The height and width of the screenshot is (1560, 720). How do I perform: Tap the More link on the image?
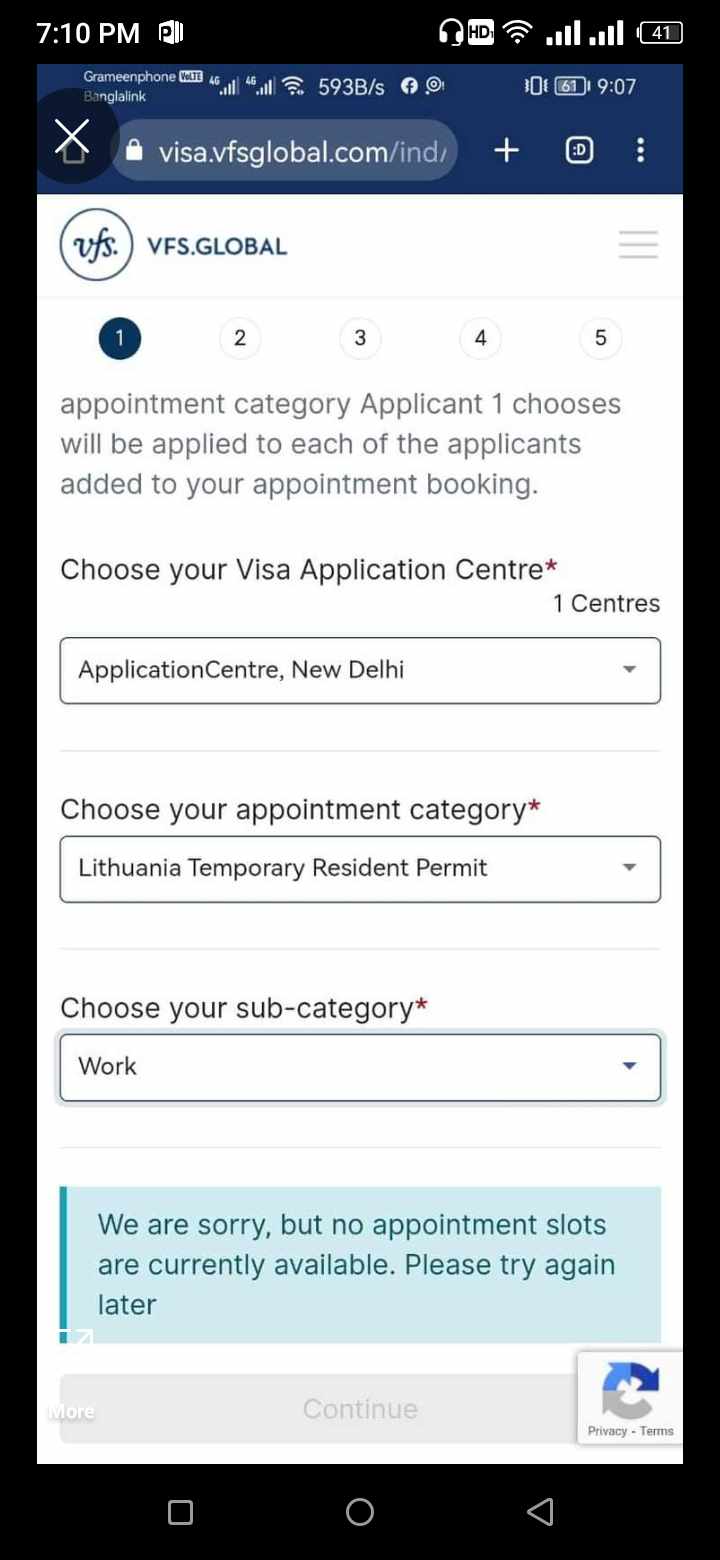tap(71, 1411)
